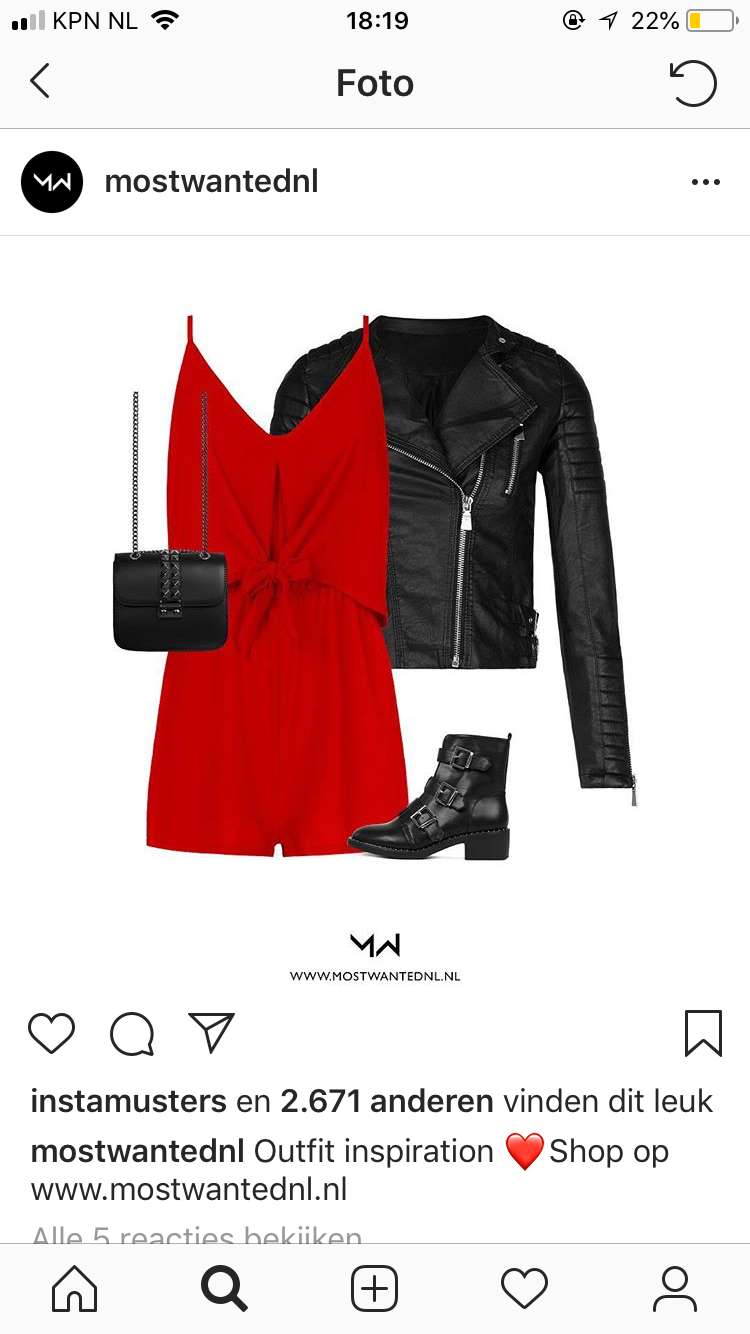750x1334 pixels.
Task: Create a new post with the plus tab
Action: pyautogui.click(x=374, y=1289)
